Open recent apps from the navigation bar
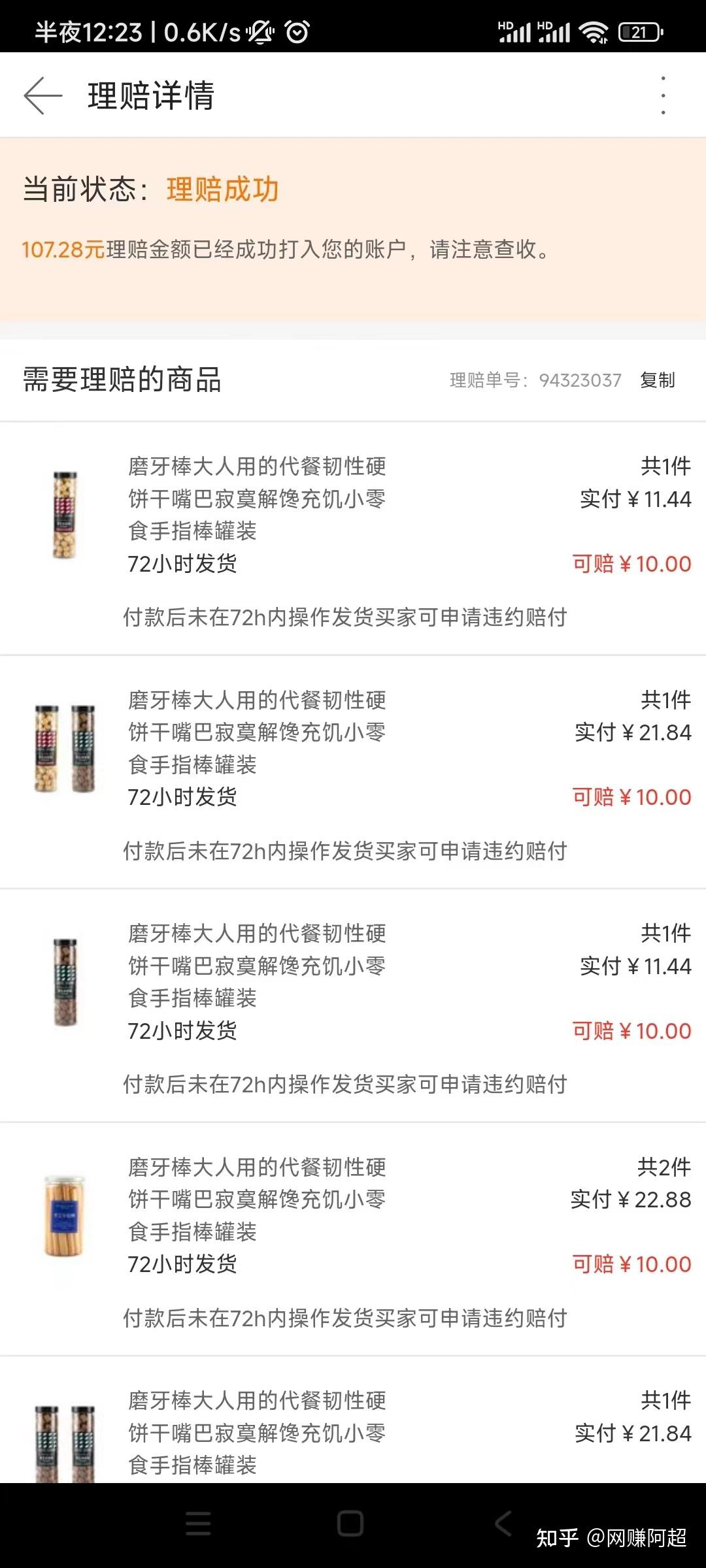Viewport: 706px width, 1568px height. [x=198, y=1524]
